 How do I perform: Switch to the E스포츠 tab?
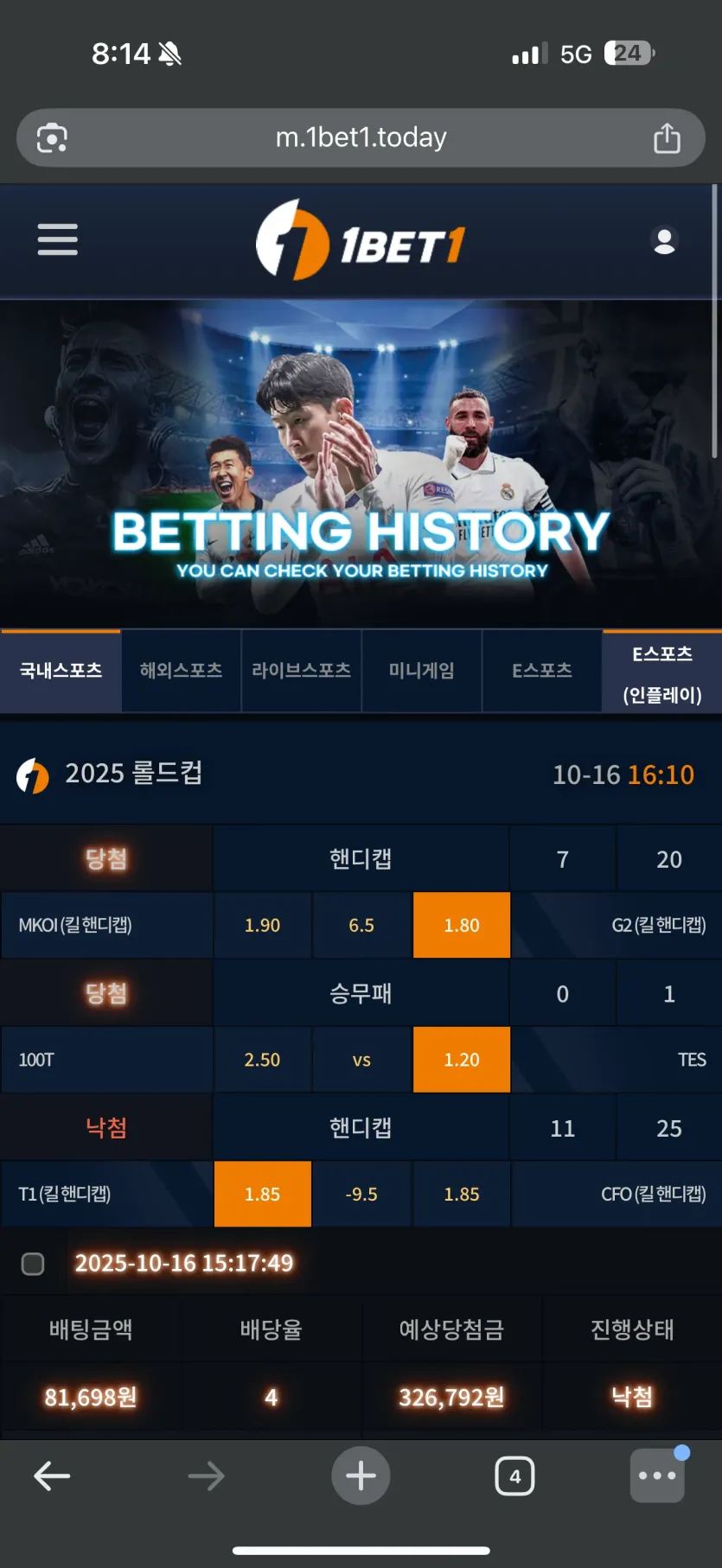pyautogui.click(x=541, y=671)
